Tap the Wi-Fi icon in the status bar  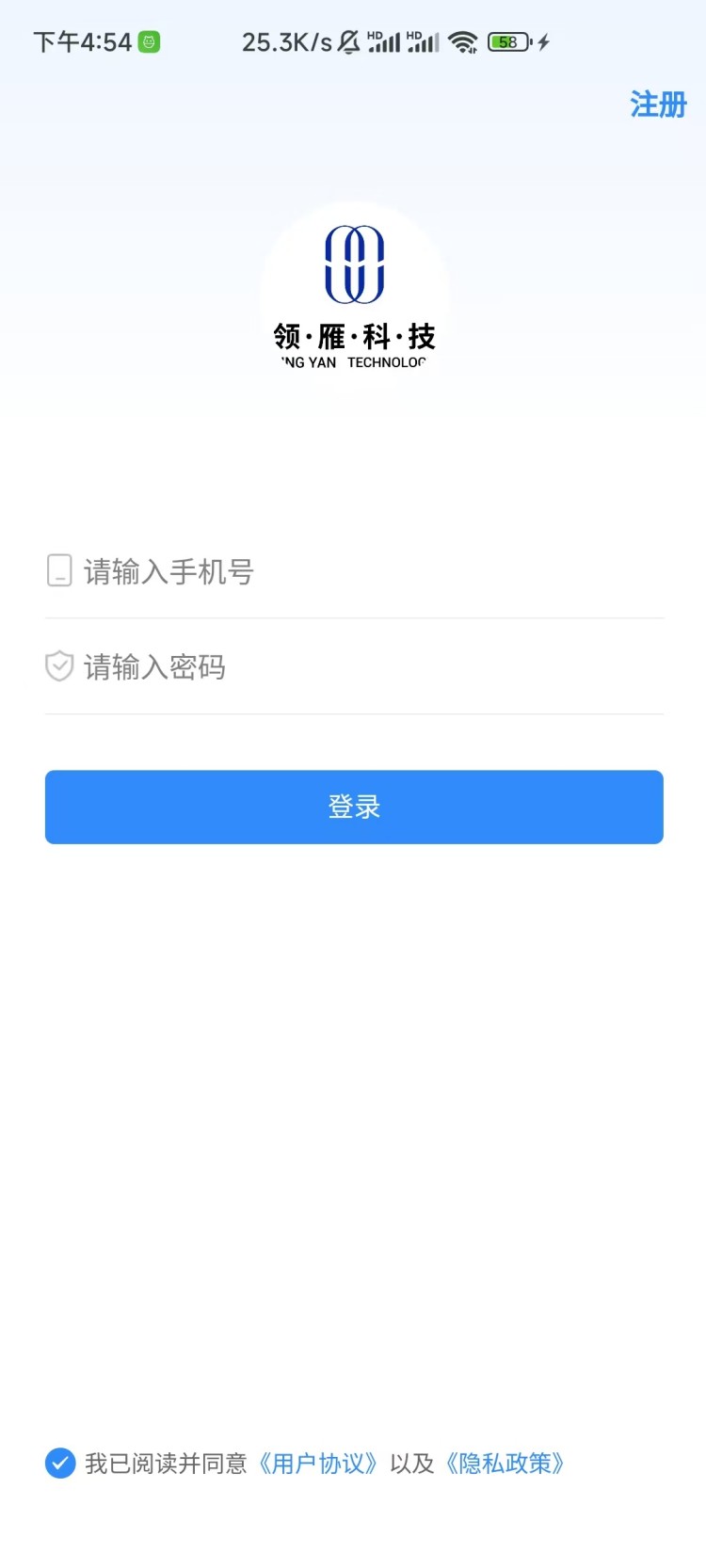pyautogui.click(x=463, y=41)
